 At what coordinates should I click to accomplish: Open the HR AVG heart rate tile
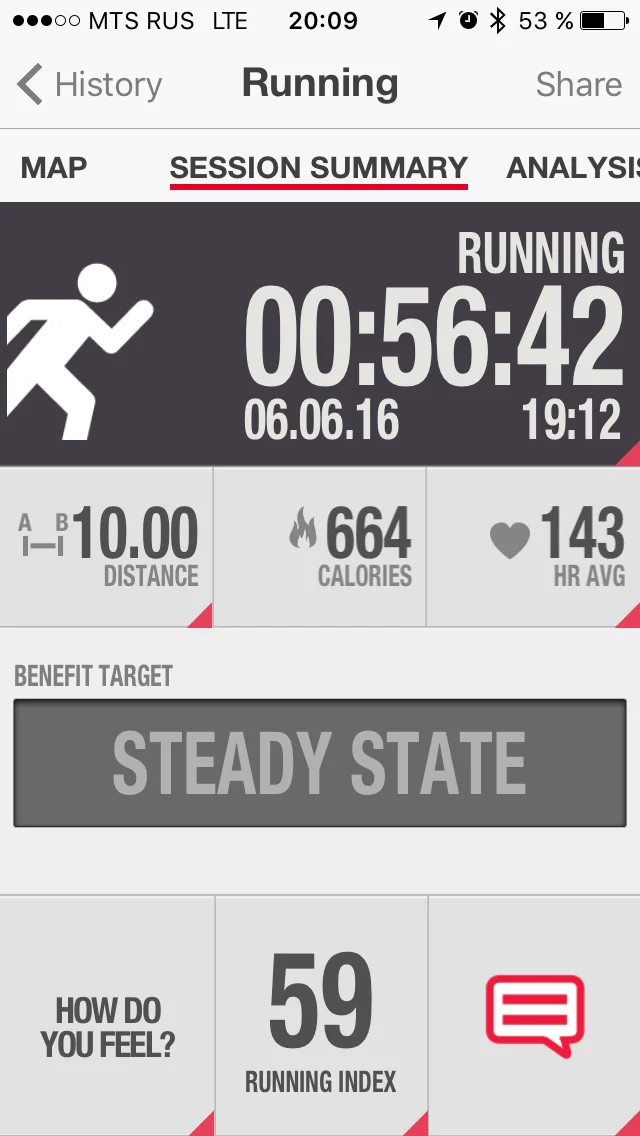pos(534,547)
